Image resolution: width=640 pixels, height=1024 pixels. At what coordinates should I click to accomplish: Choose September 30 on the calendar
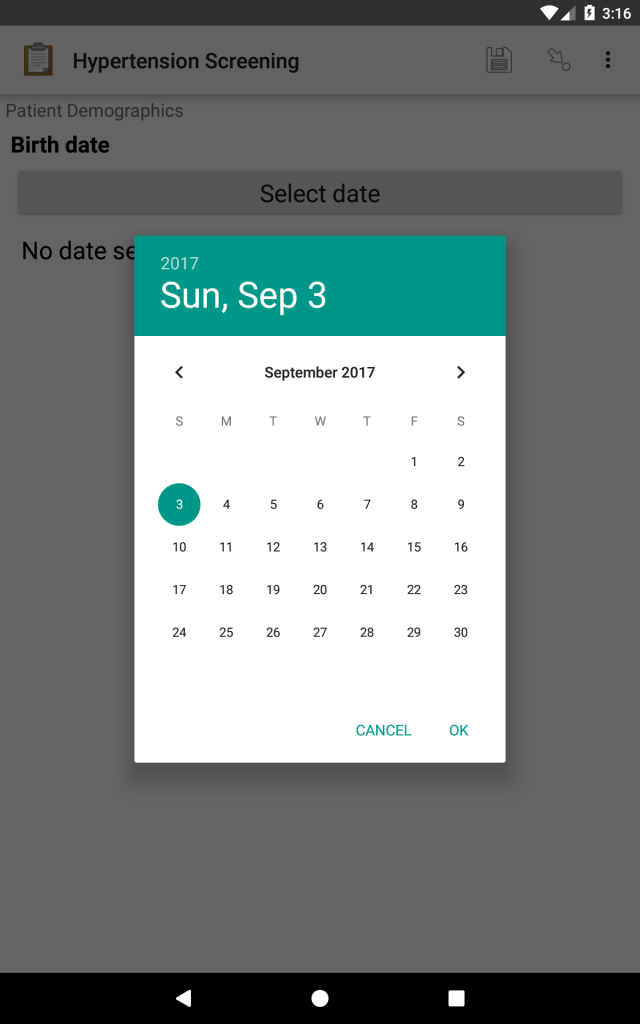click(461, 632)
